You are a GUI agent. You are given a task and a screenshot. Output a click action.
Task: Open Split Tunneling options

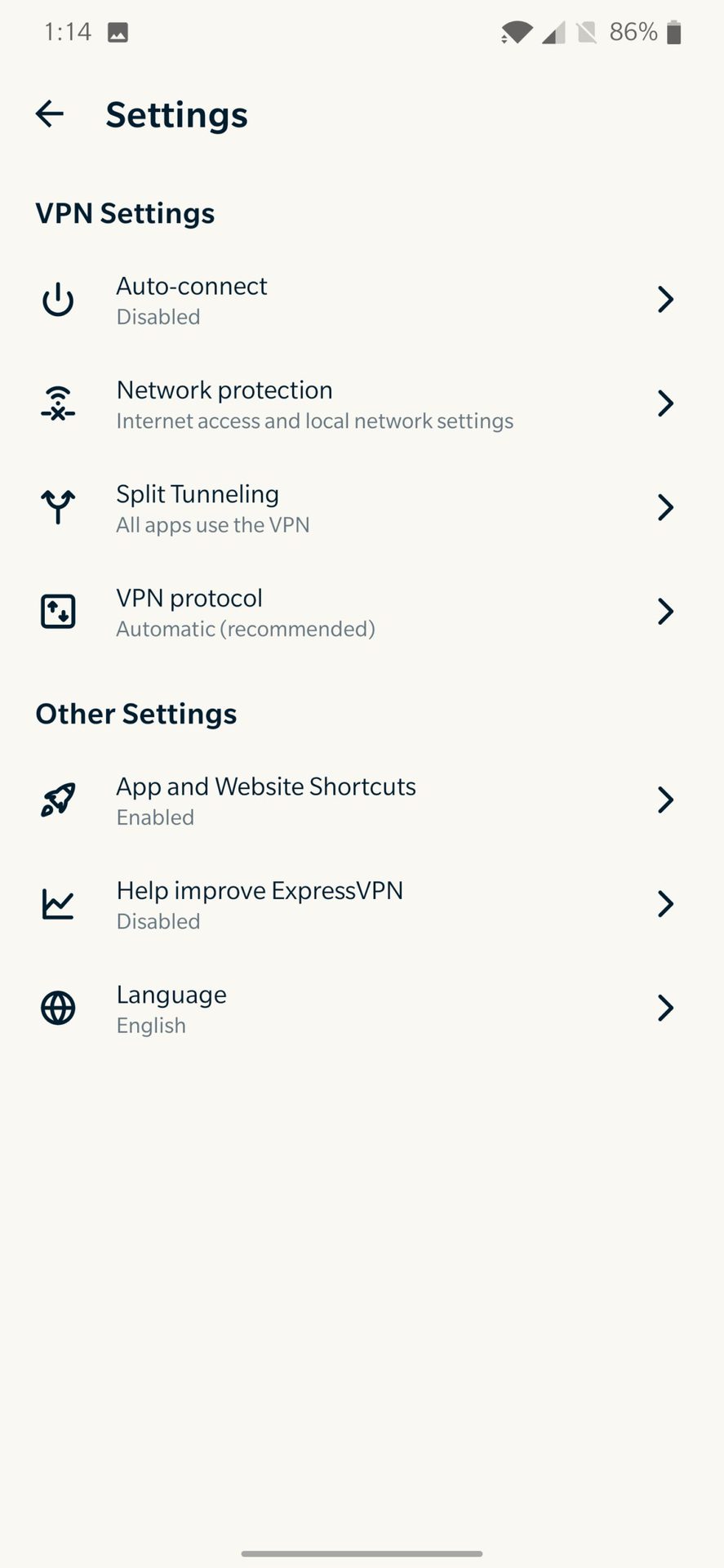coord(362,508)
